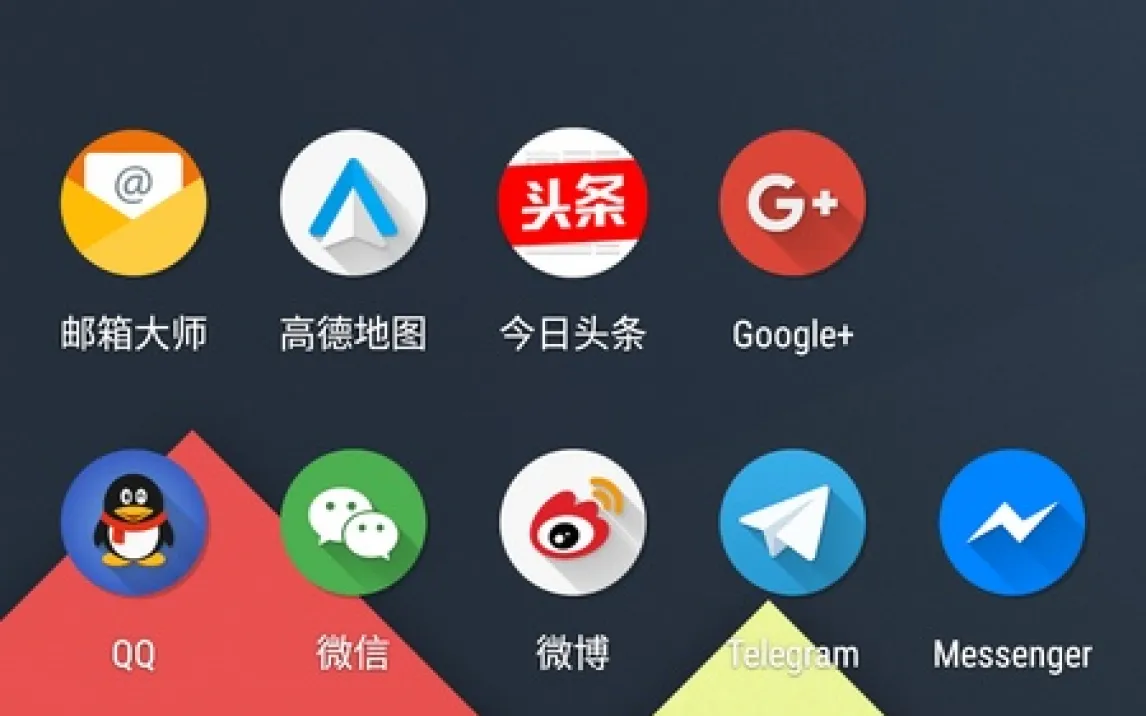The height and width of the screenshot is (716, 1146).
Task: Launch 高德地图 maps app
Action: [x=353, y=202]
